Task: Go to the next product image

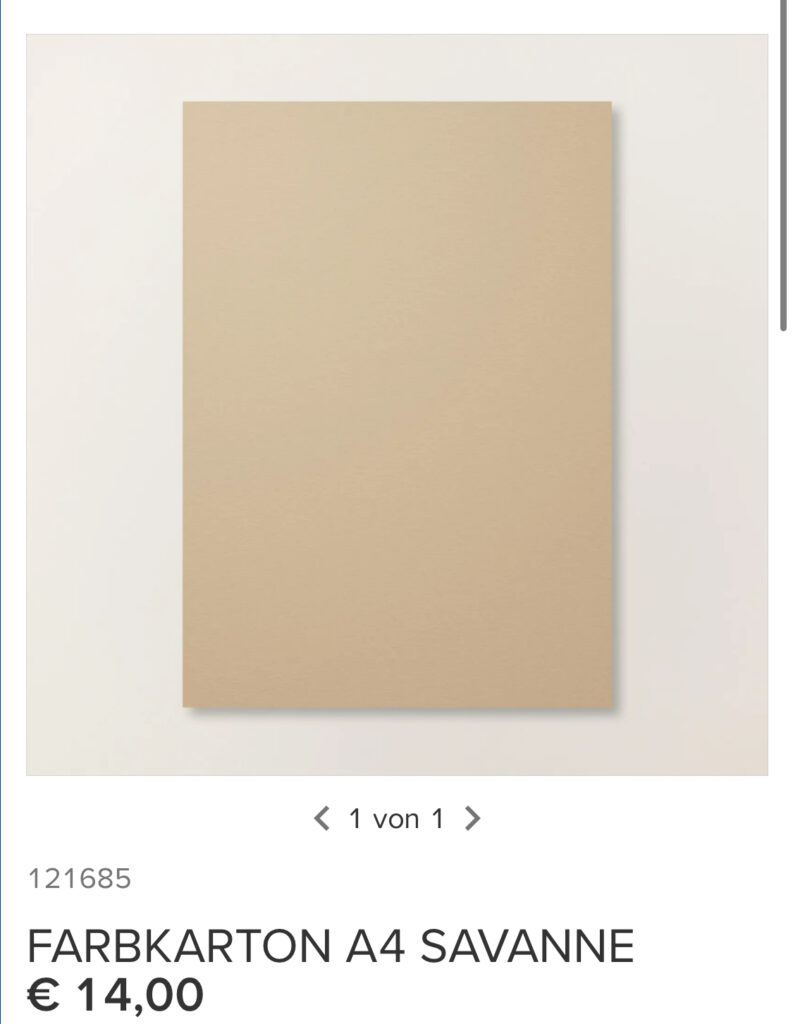Action: [473, 819]
